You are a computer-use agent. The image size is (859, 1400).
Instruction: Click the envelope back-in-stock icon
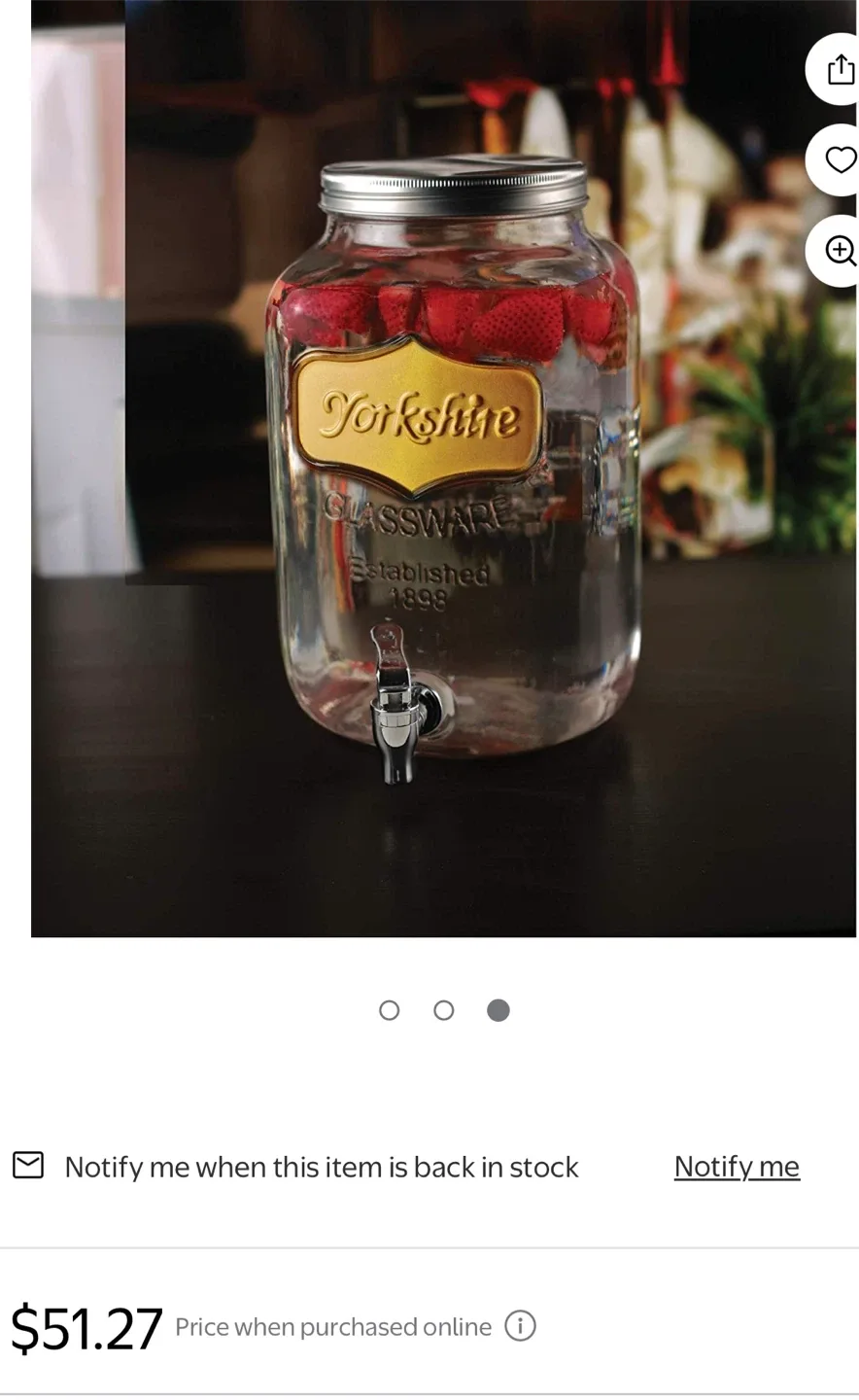pos(26,1164)
